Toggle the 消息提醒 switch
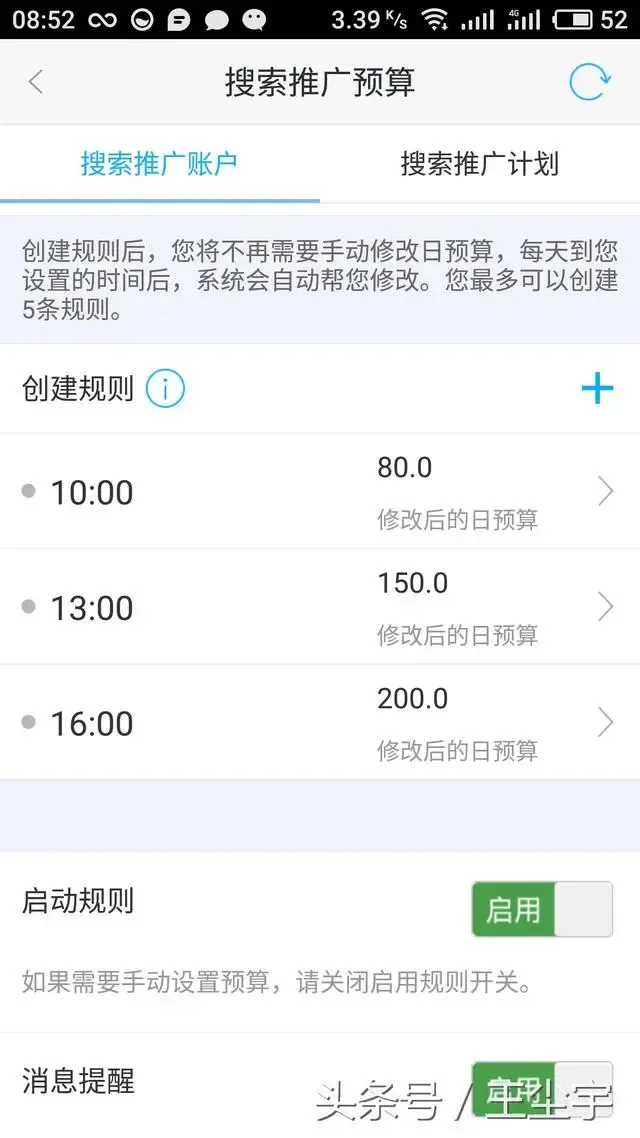640x1138 pixels. tap(542, 1086)
